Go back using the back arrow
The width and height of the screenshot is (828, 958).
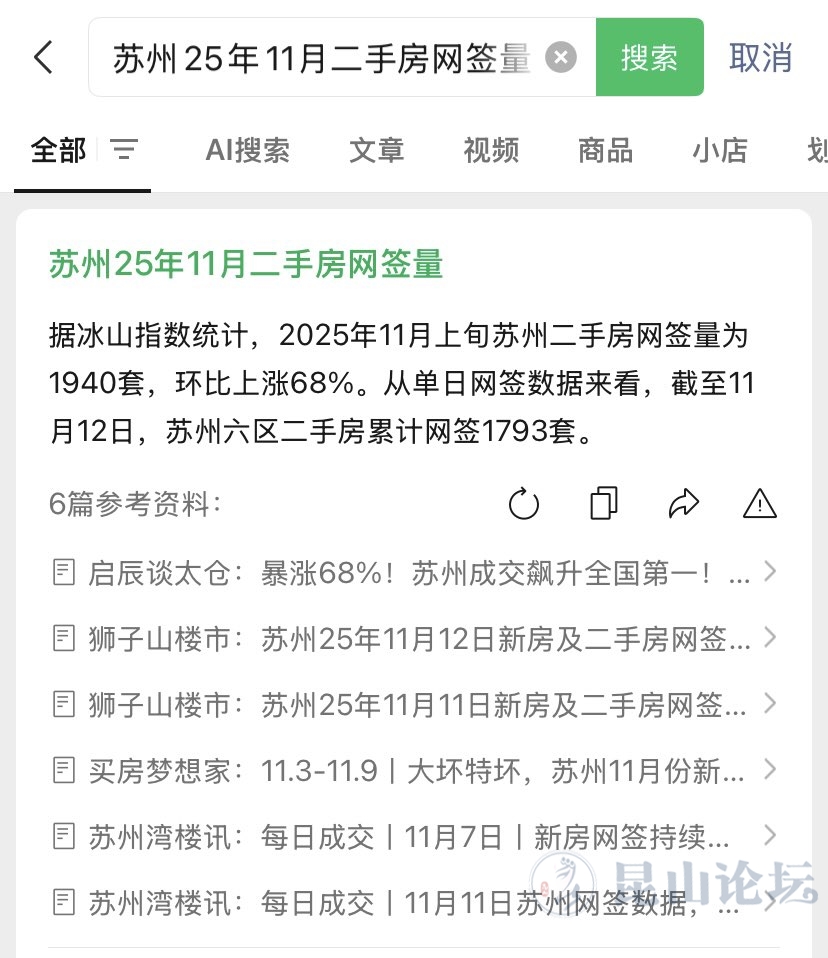[x=43, y=57]
